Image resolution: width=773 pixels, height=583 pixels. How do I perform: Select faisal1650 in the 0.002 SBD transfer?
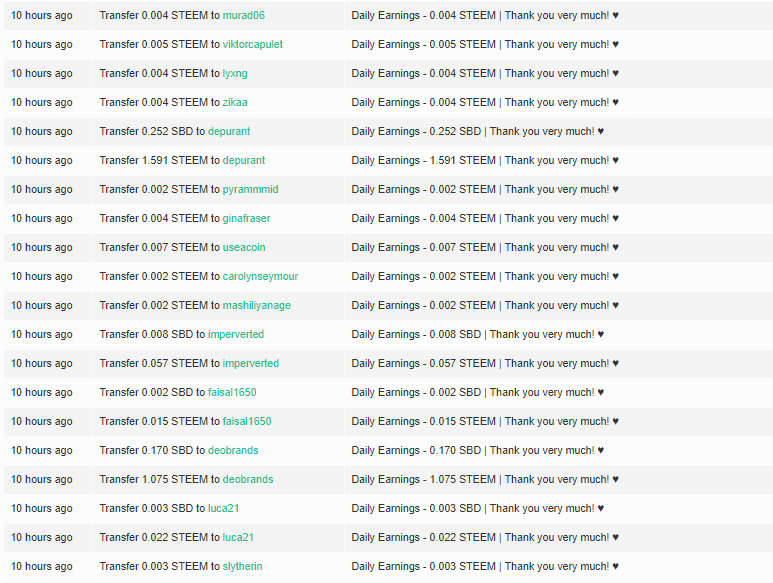pyautogui.click(x=232, y=393)
